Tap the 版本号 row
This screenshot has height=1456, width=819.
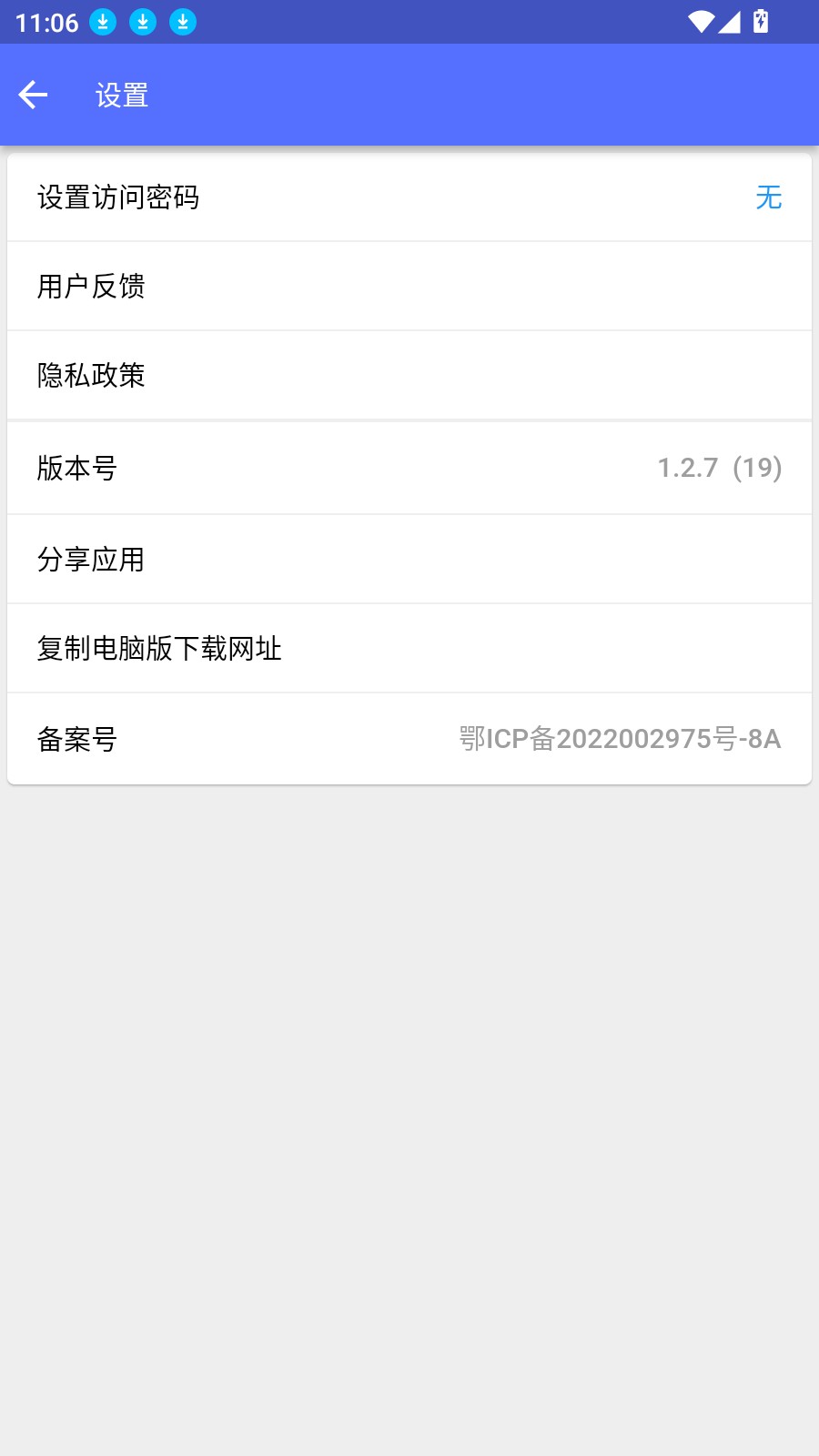coord(409,468)
